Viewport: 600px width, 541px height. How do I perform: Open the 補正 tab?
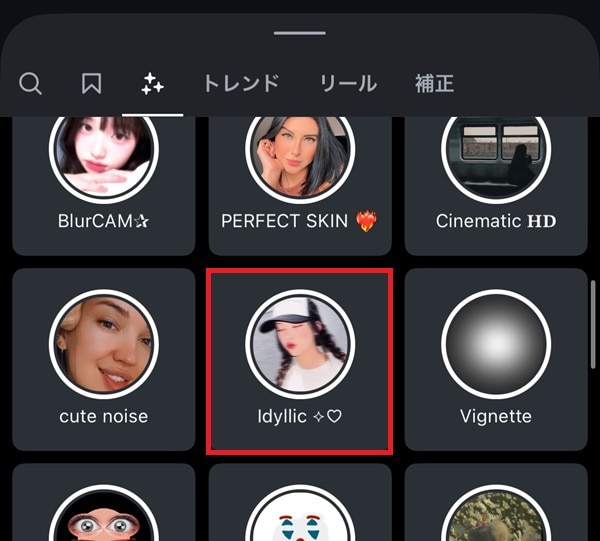click(434, 84)
